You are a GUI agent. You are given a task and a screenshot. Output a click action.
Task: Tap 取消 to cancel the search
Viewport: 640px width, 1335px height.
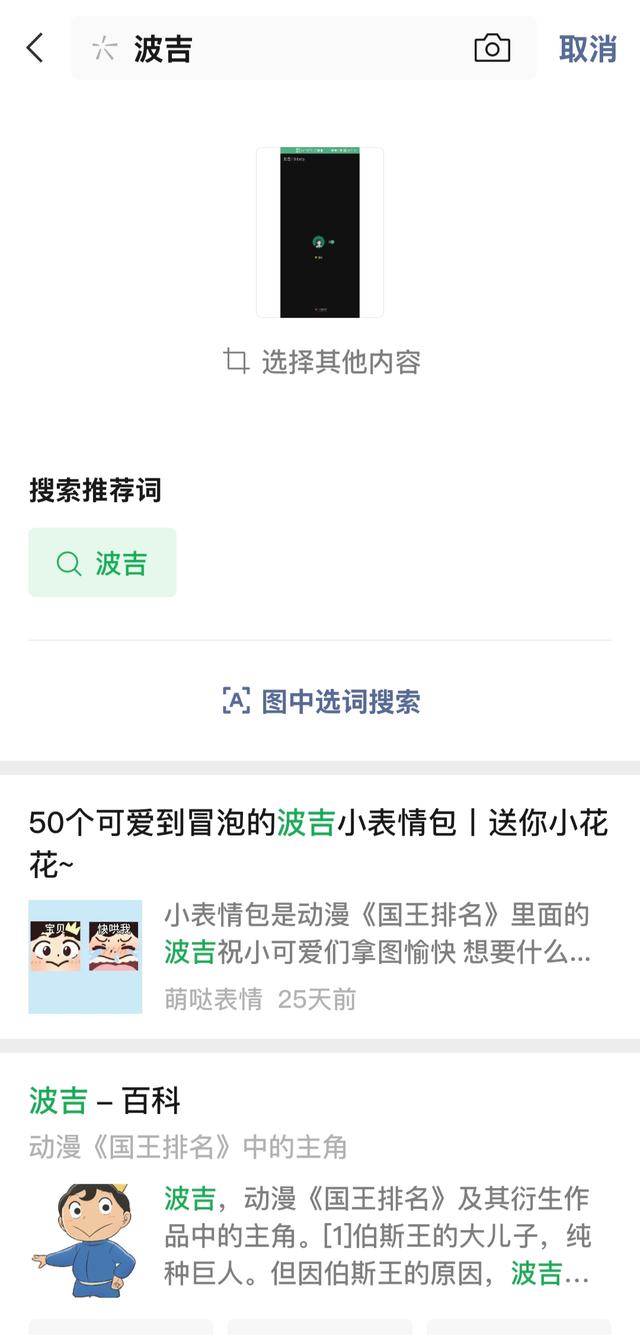[587, 48]
